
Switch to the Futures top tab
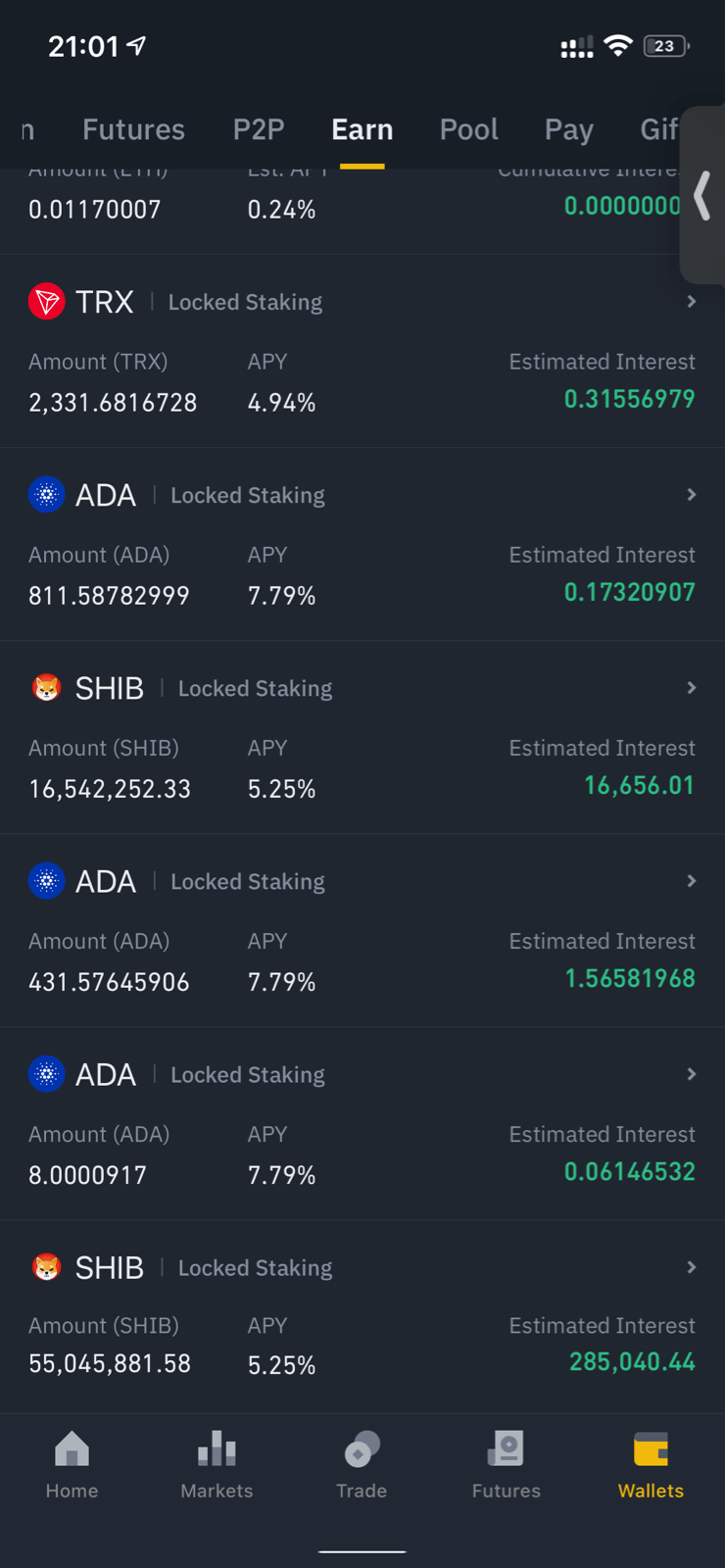[x=133, y=129]
